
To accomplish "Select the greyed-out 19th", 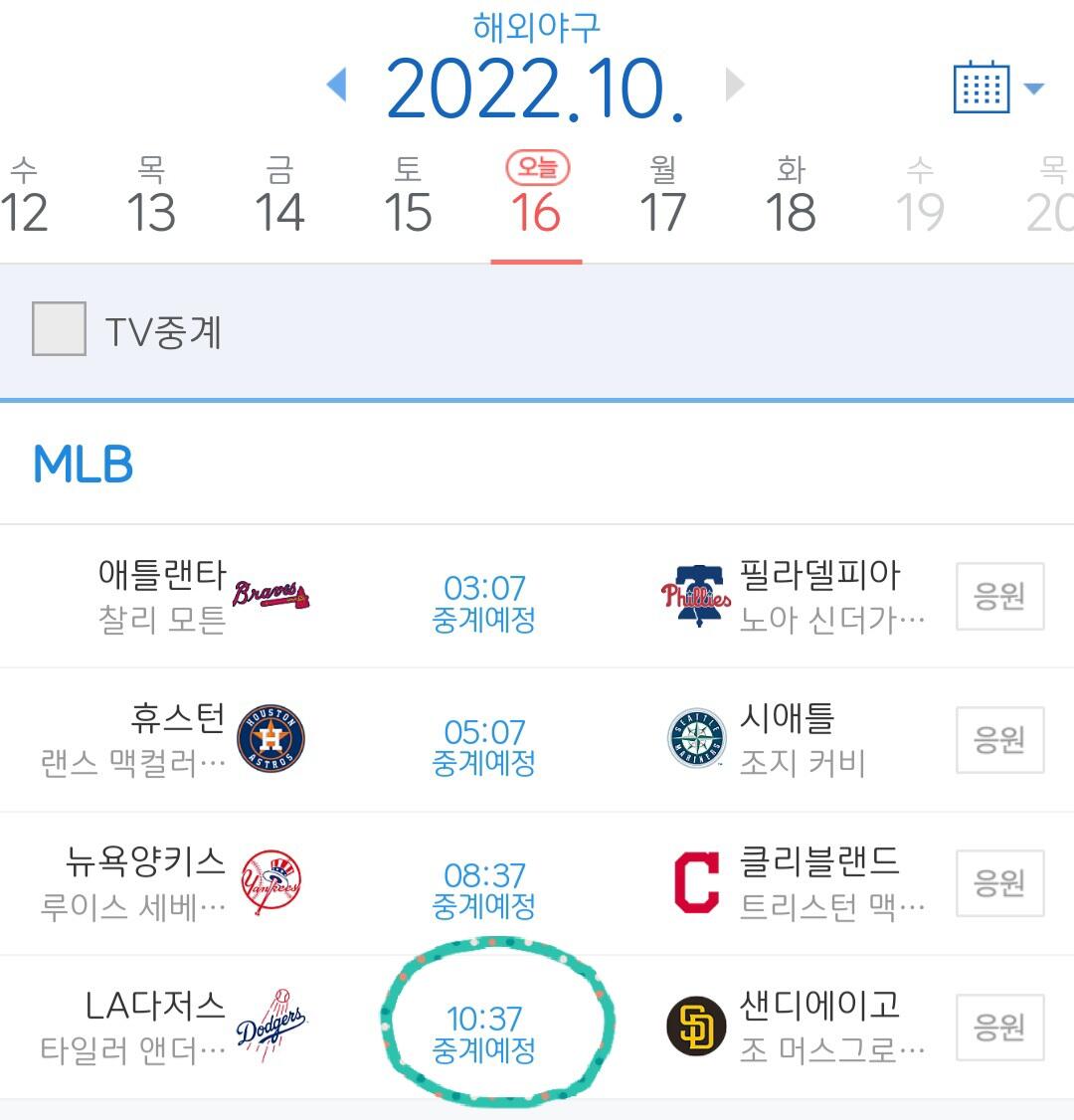I will click(x=920, y=197).
